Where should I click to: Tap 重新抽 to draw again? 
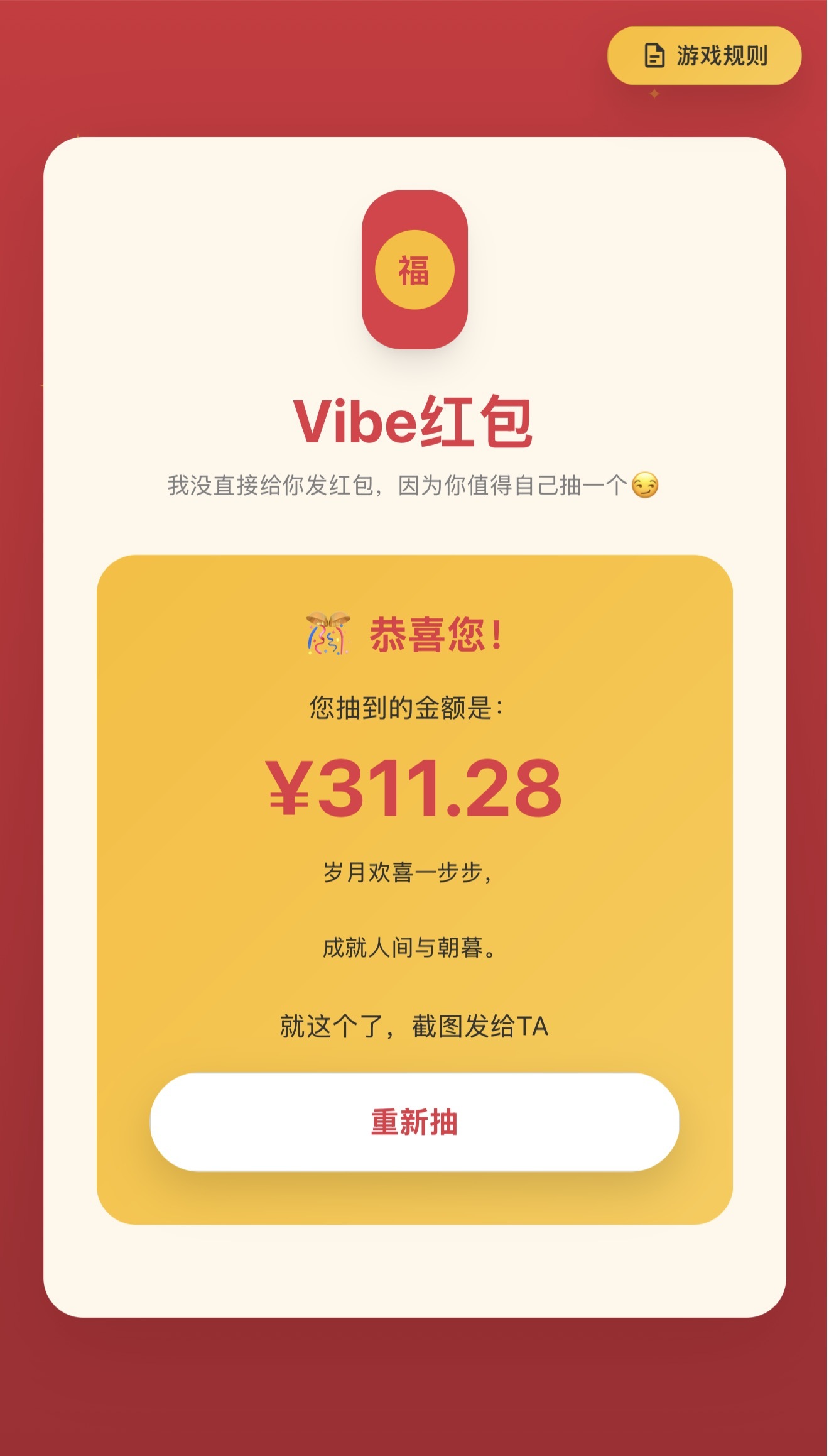click(414, 1122)
